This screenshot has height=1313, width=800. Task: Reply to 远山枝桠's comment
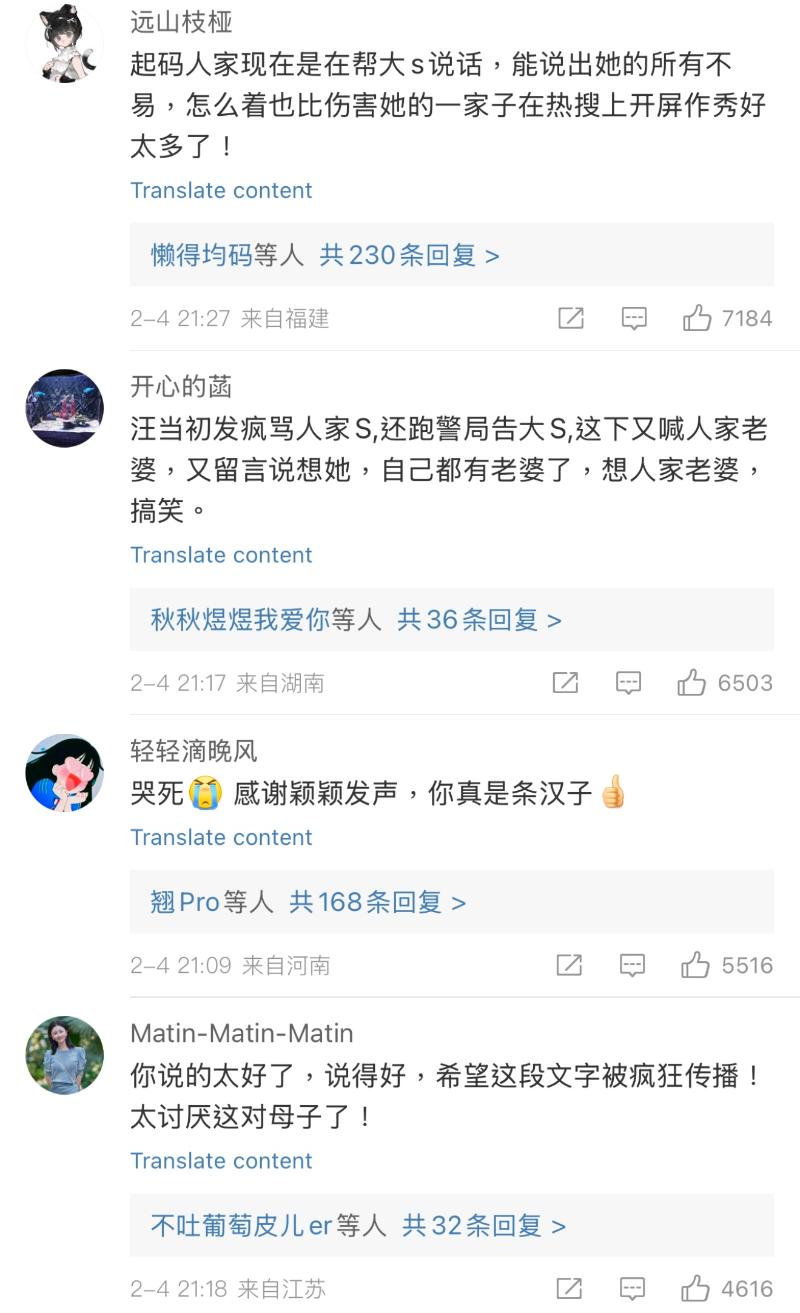click(x=634, y=318)
